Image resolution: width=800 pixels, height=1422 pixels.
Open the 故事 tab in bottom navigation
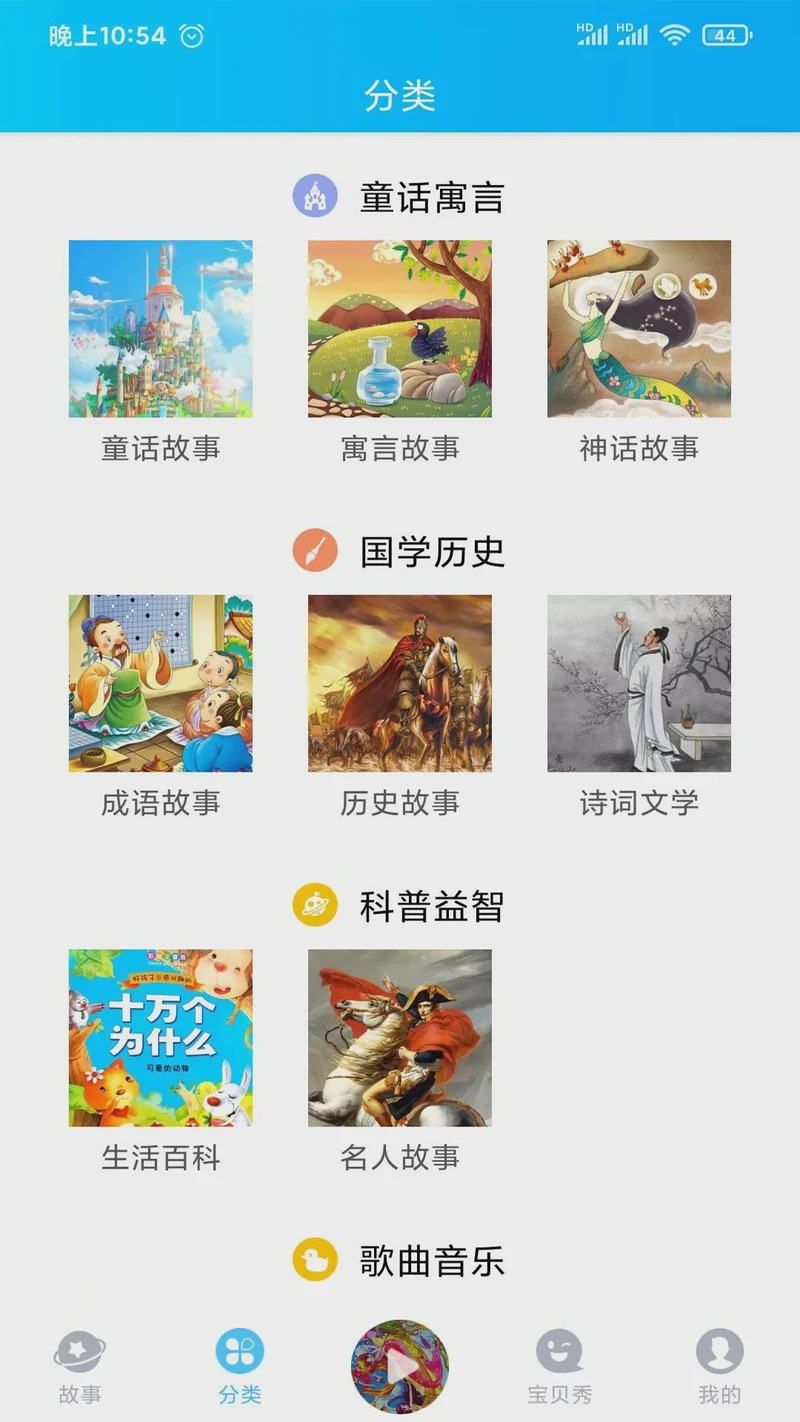tap(80, 1365)
